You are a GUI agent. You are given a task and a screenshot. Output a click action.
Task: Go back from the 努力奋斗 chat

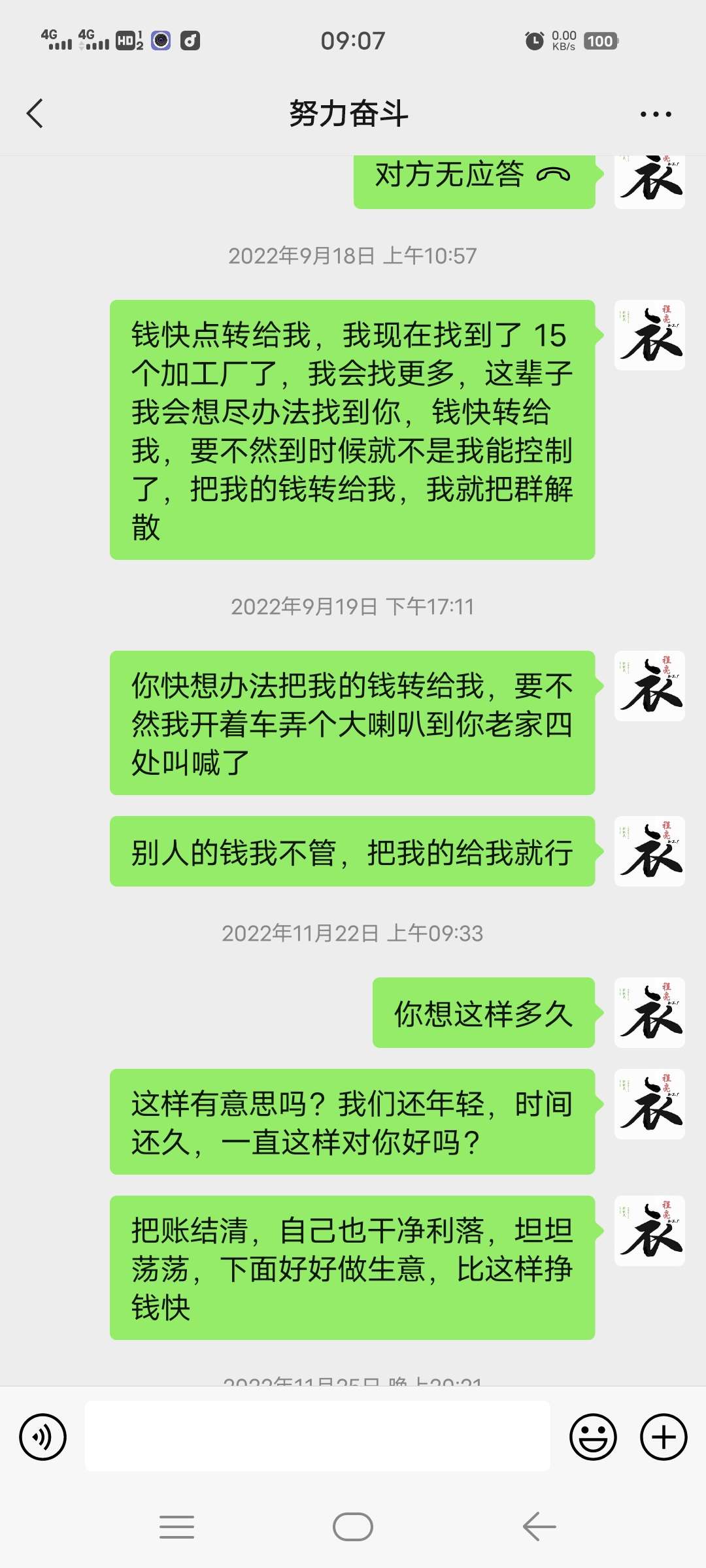pos(35,114)
